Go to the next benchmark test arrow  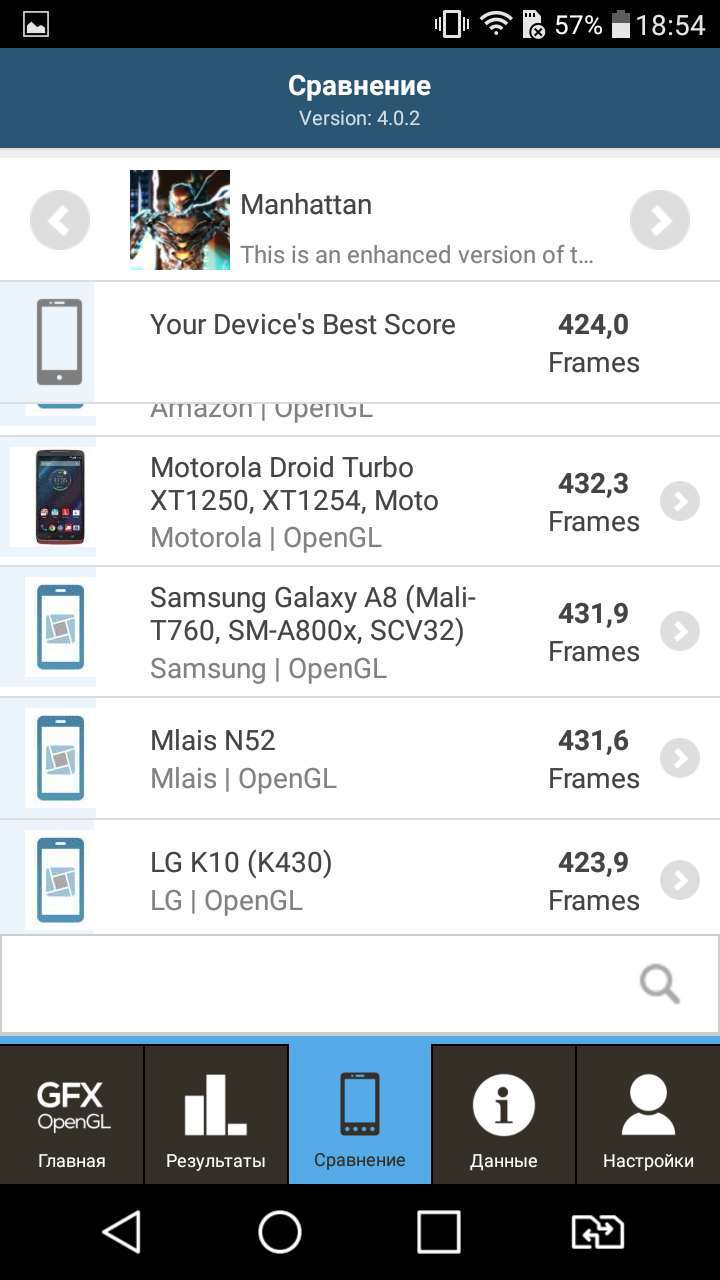[660, 220]
